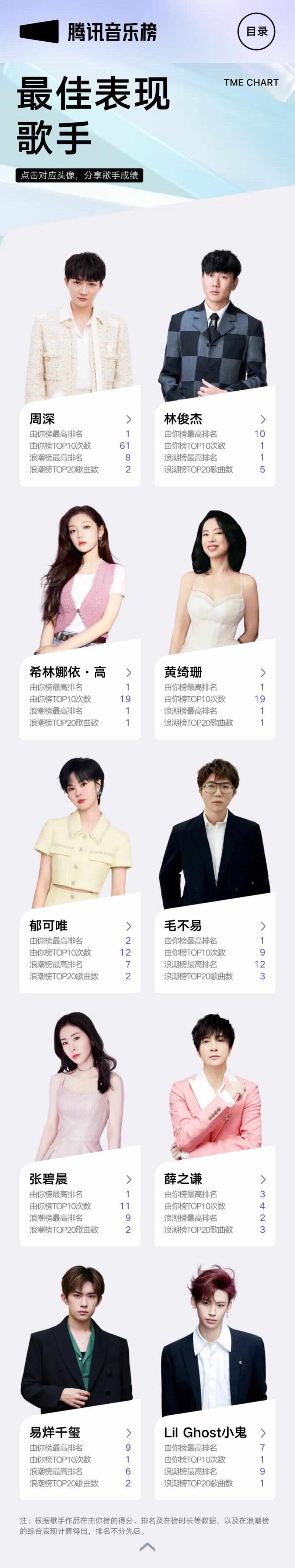Open 周深's singer results card

pyautogui.click(x=80, y=419)
